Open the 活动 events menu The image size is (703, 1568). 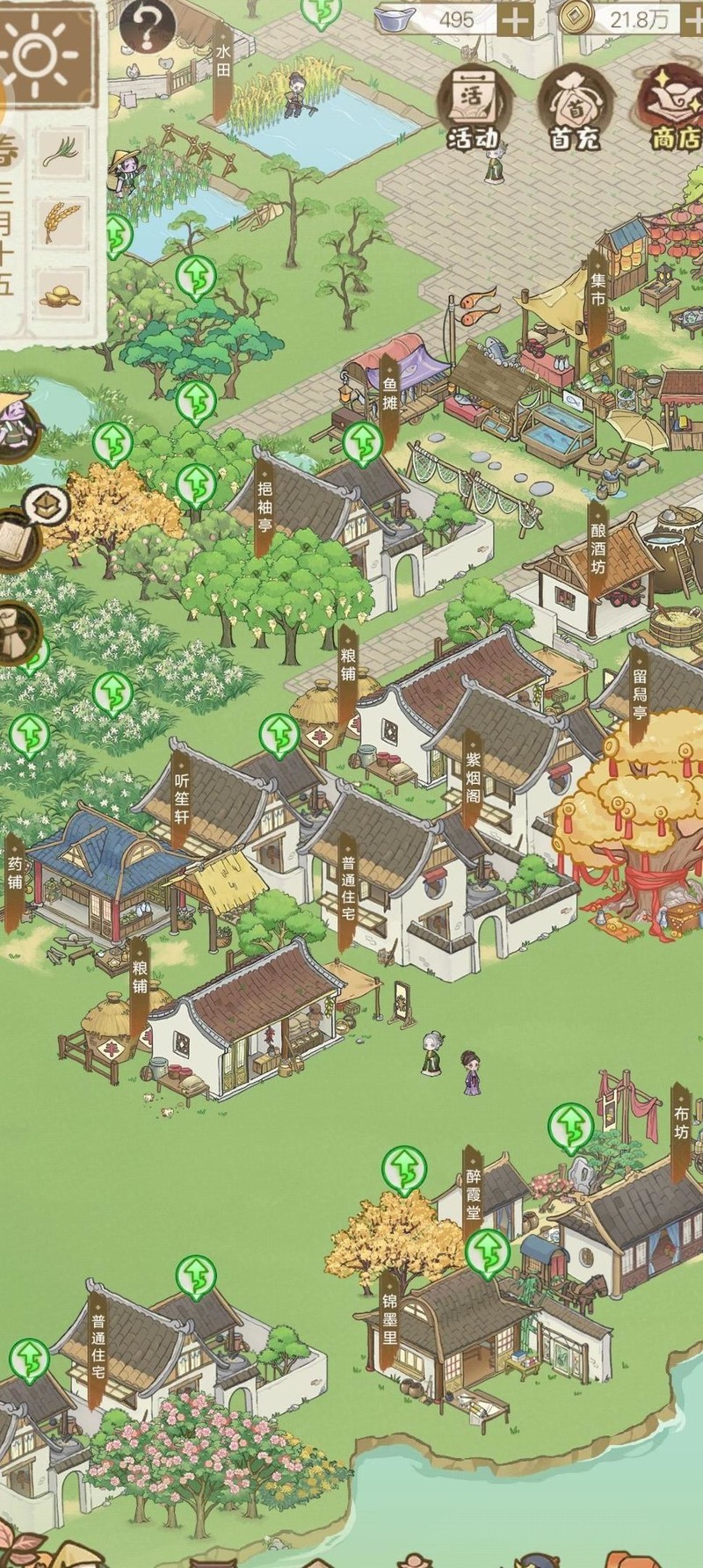pyautogui.click(x=474, y=107)
